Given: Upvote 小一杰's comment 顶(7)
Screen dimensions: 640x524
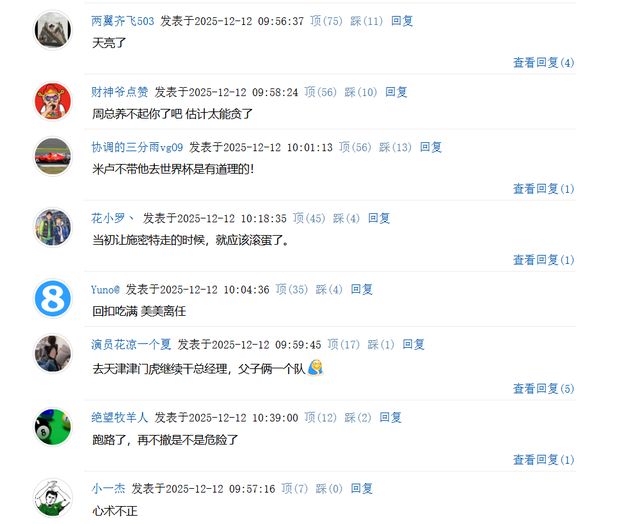Looking at the screenshot, I should click(294, 489).
